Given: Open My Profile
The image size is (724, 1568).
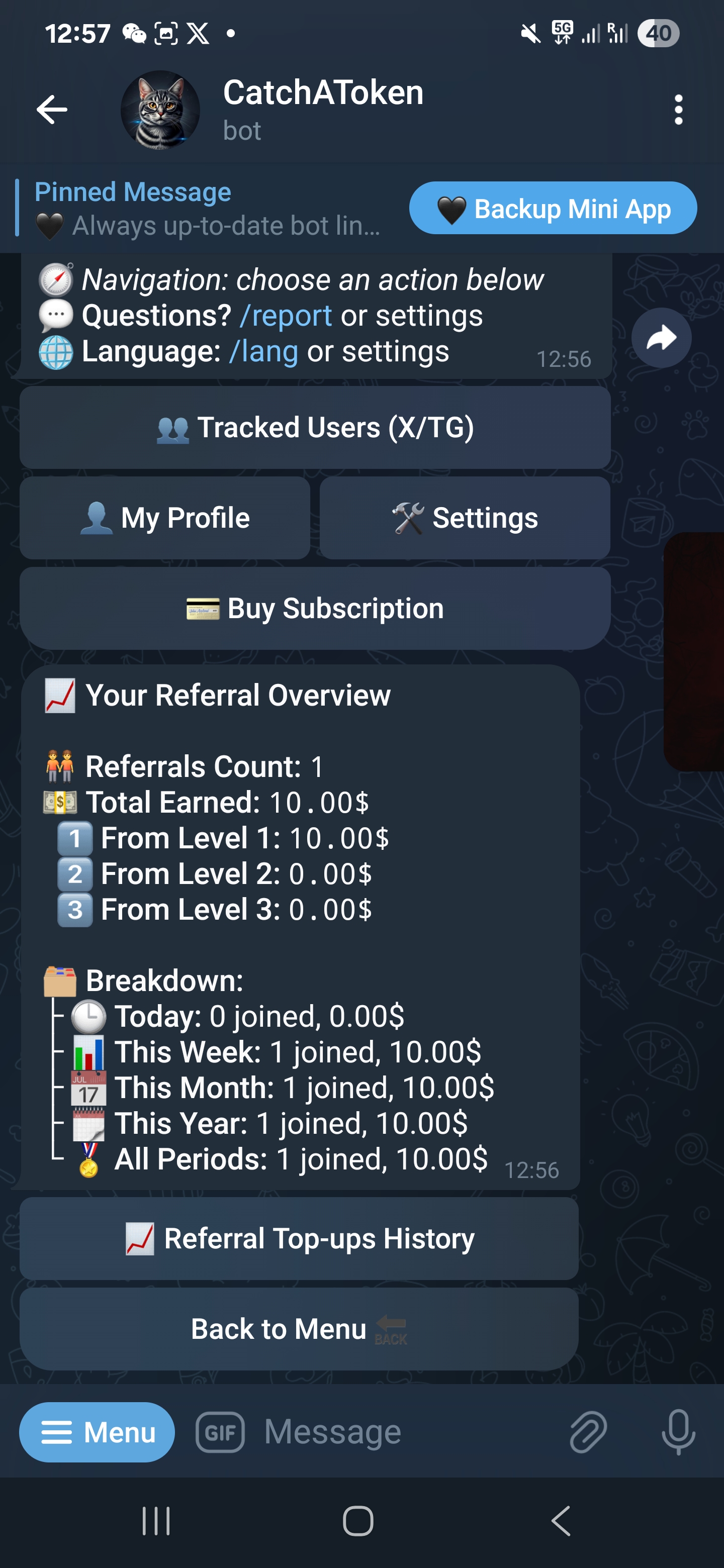Looking at the screenshot, I should pos(165,518).
